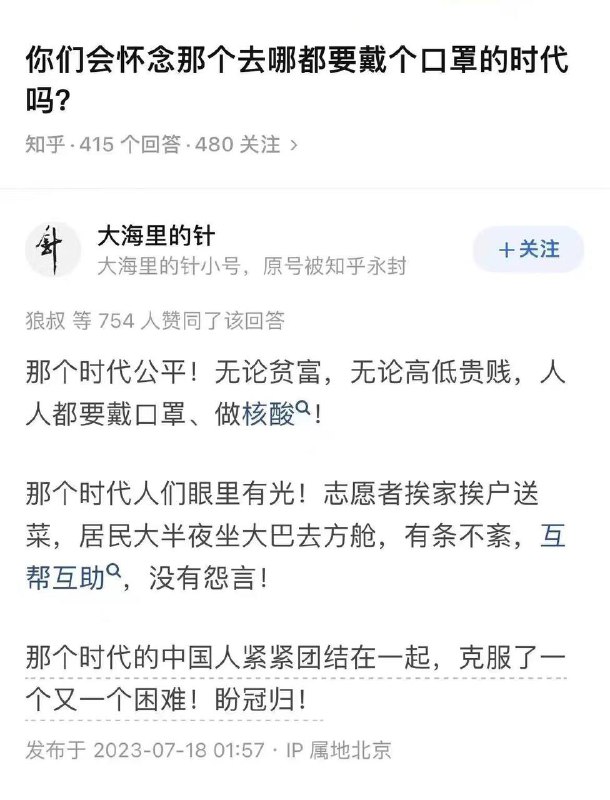Open 大海里的针's profile avatar
The width and height of the screenshot is (610, 800).
(x=52, y=249)
